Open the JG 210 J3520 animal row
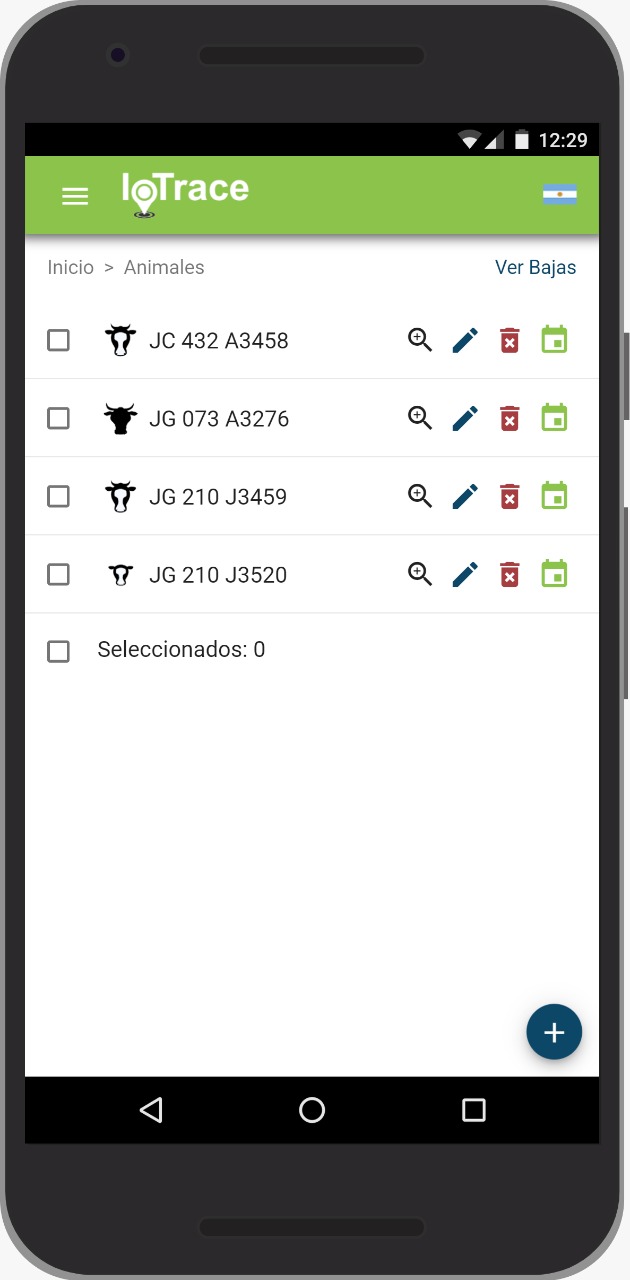The height and width of the screenshot is (1280, 630). [x=218, y=575]
